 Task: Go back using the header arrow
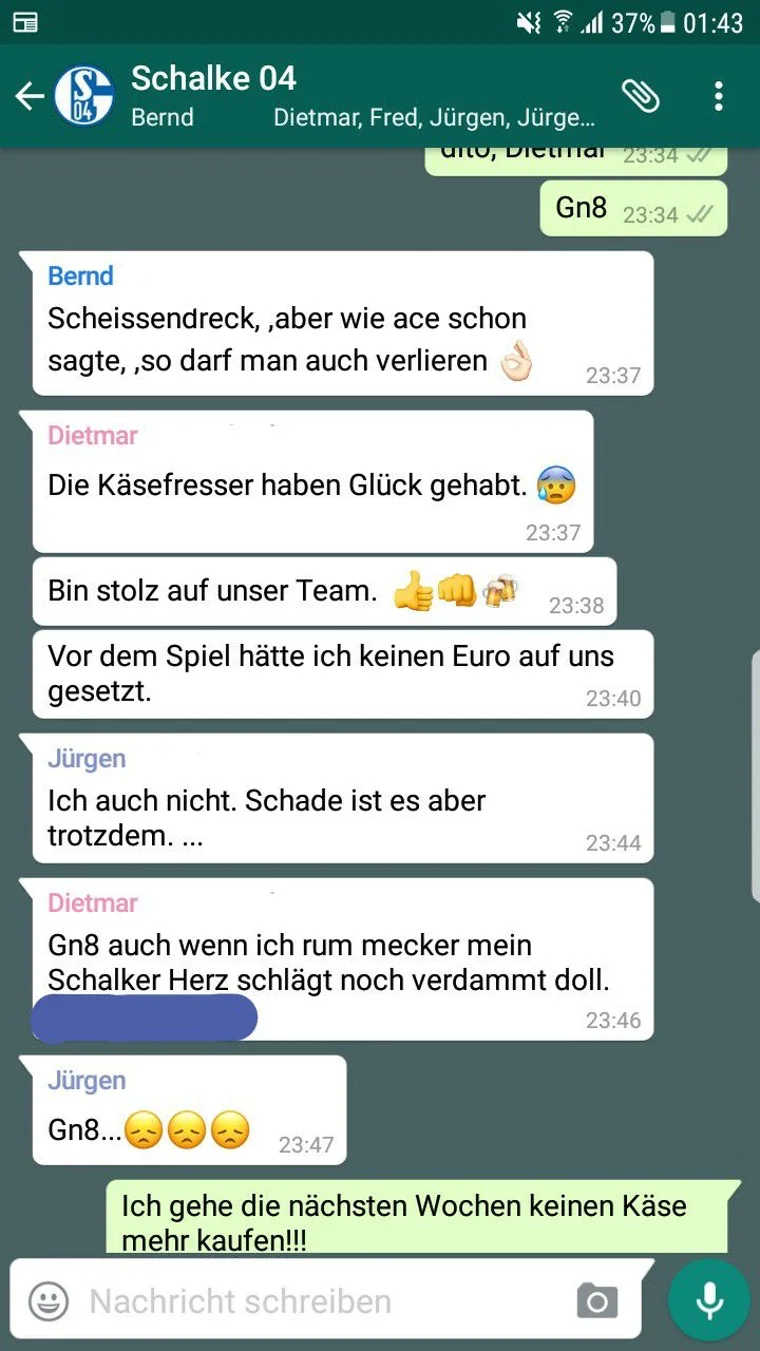(x=29, y=96)
